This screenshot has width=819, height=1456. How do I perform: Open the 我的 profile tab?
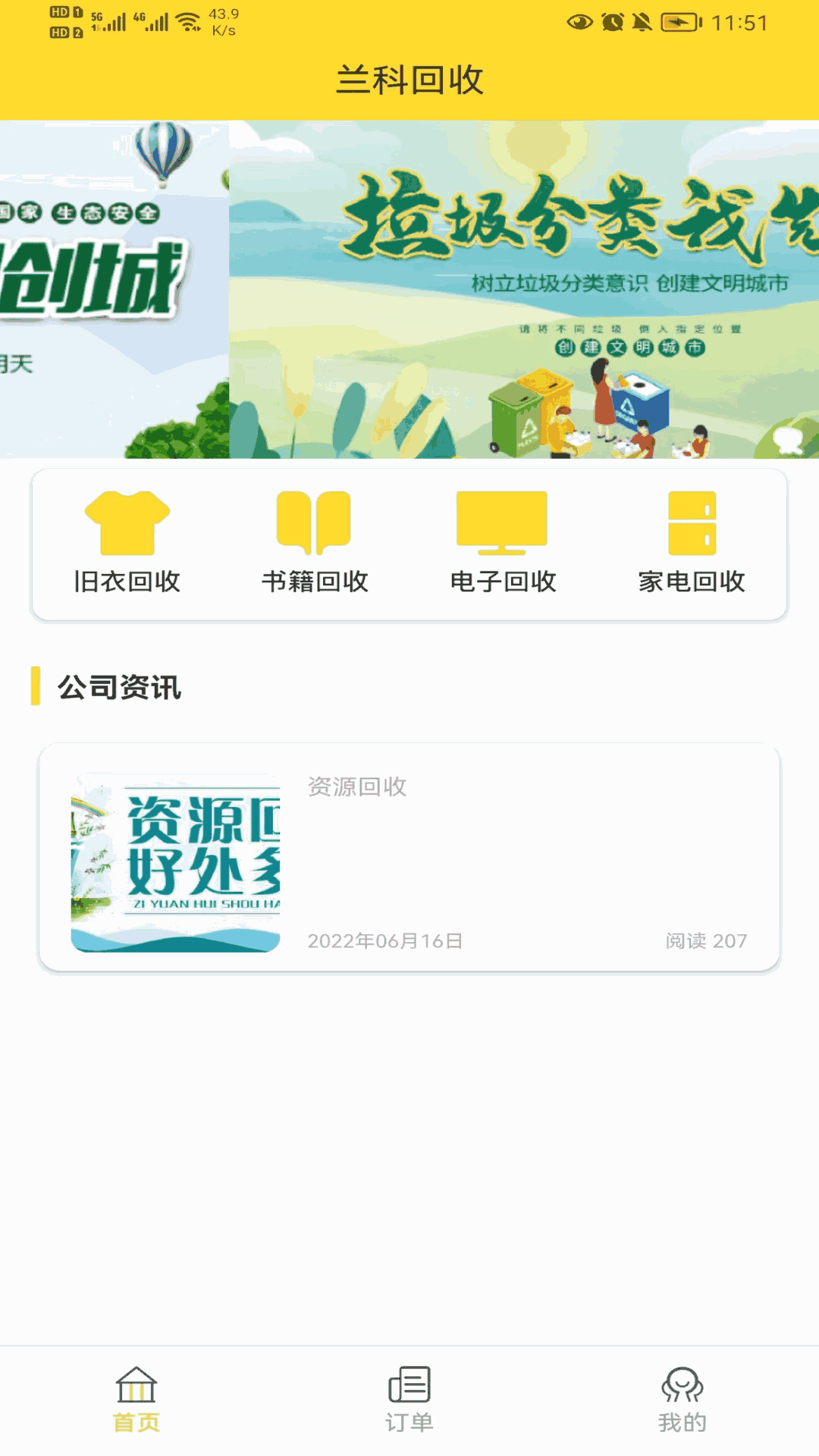pyautogui.click(x=682, y=1400)
